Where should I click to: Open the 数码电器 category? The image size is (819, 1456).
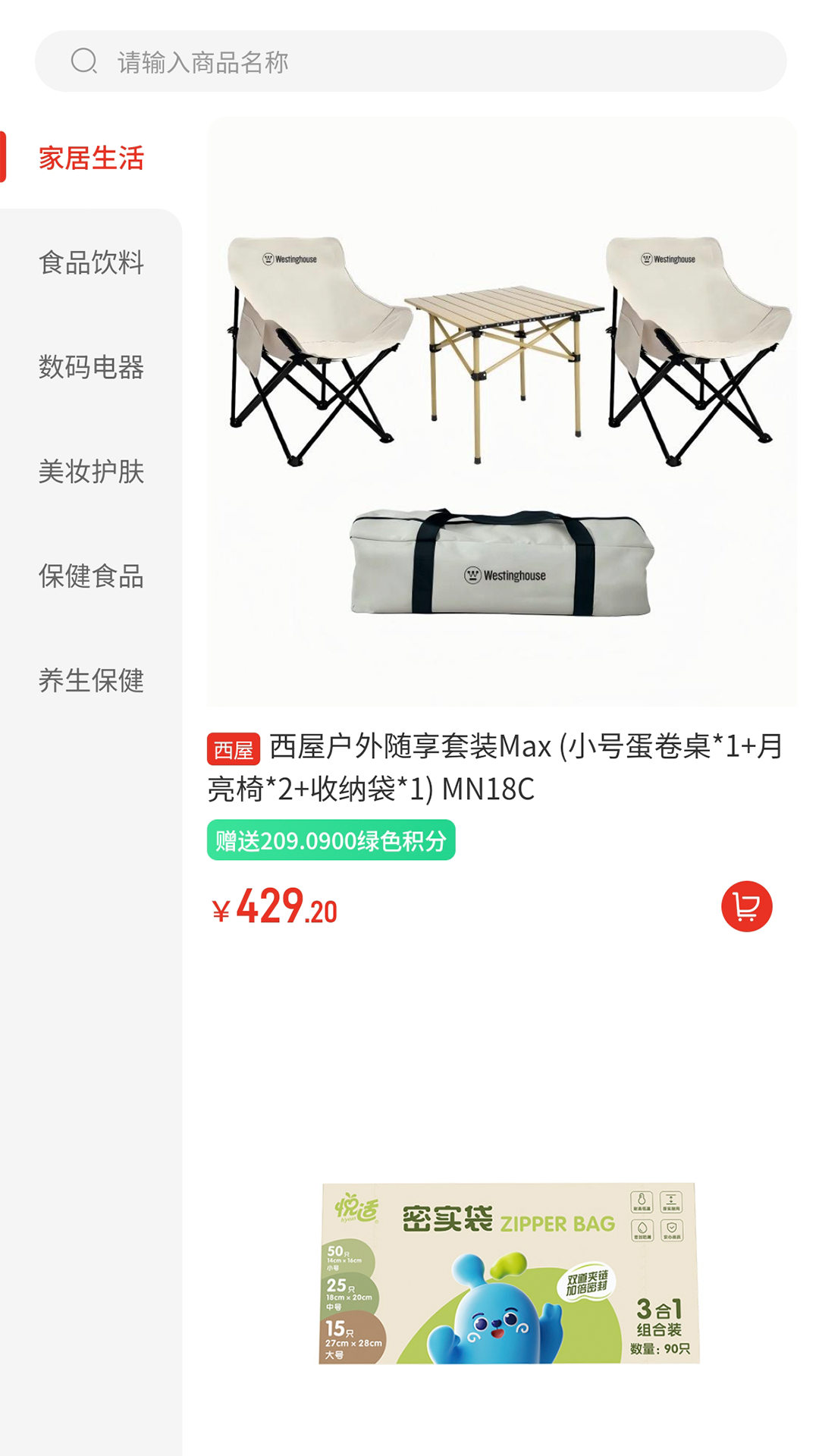pyautogui.click(x=93, y=369)
